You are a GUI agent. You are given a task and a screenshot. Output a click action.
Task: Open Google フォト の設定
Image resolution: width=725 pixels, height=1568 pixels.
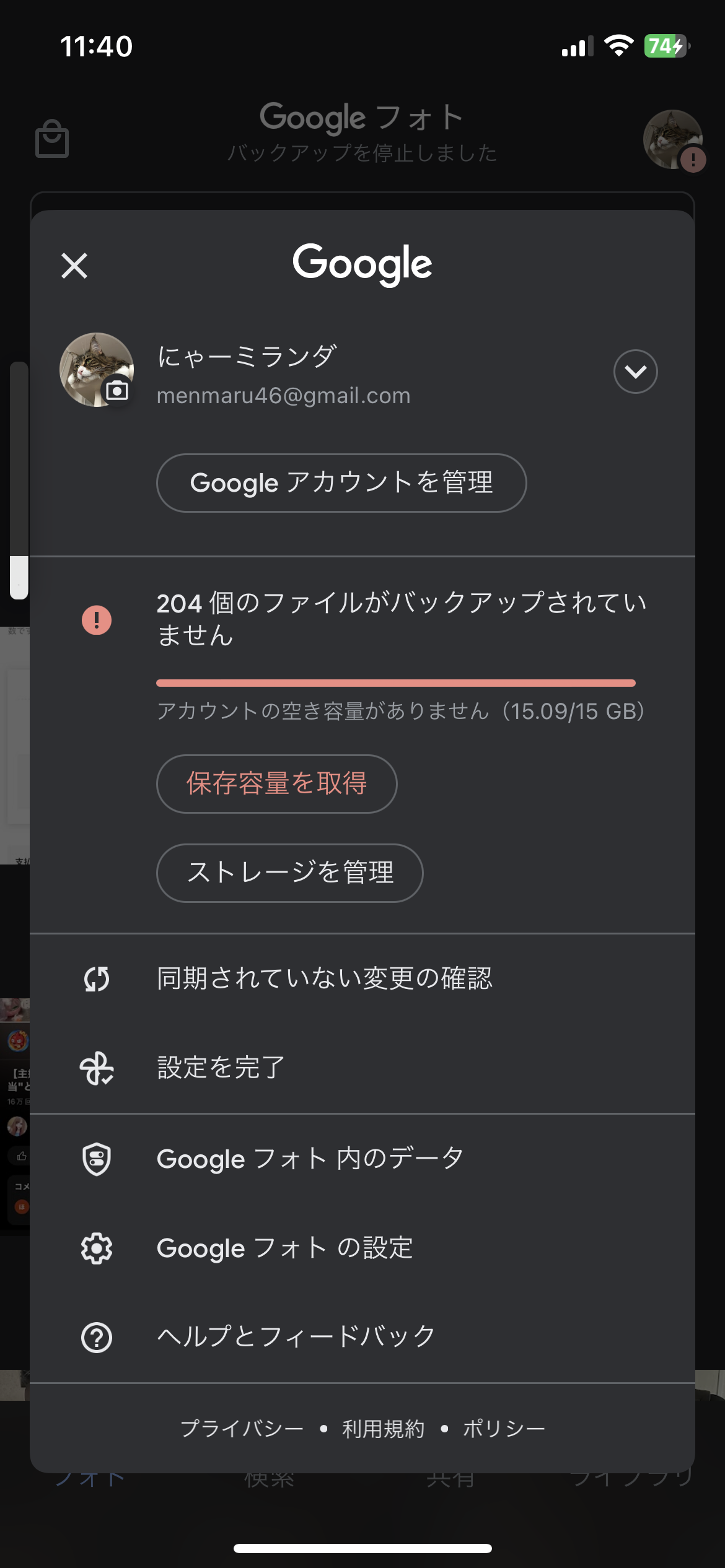click(284, 1248)
